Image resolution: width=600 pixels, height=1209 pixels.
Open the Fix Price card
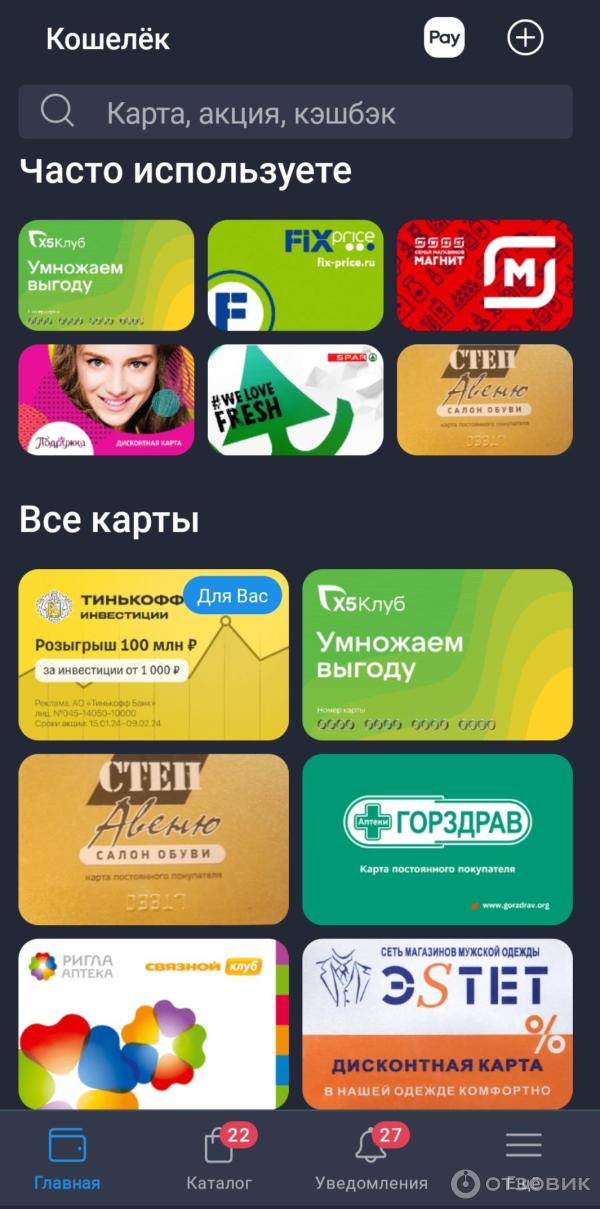click(295, 275)
